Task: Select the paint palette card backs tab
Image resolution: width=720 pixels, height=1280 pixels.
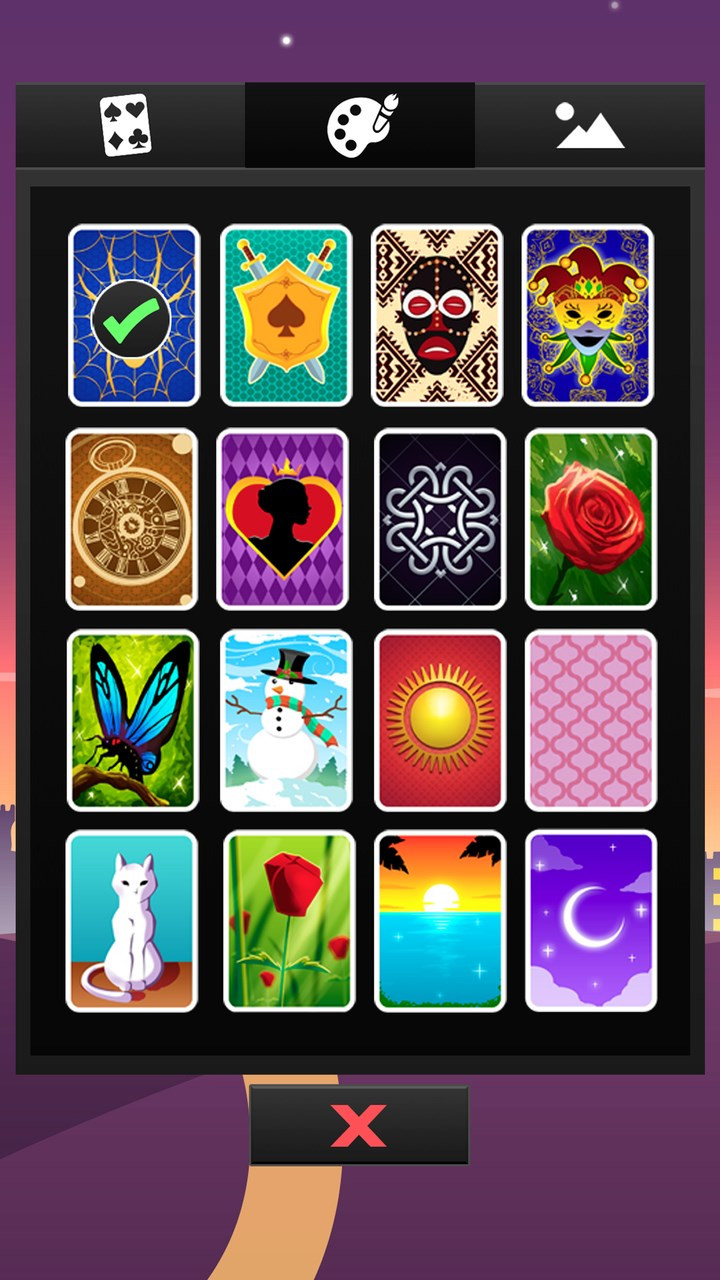Action: click(360, 125)
